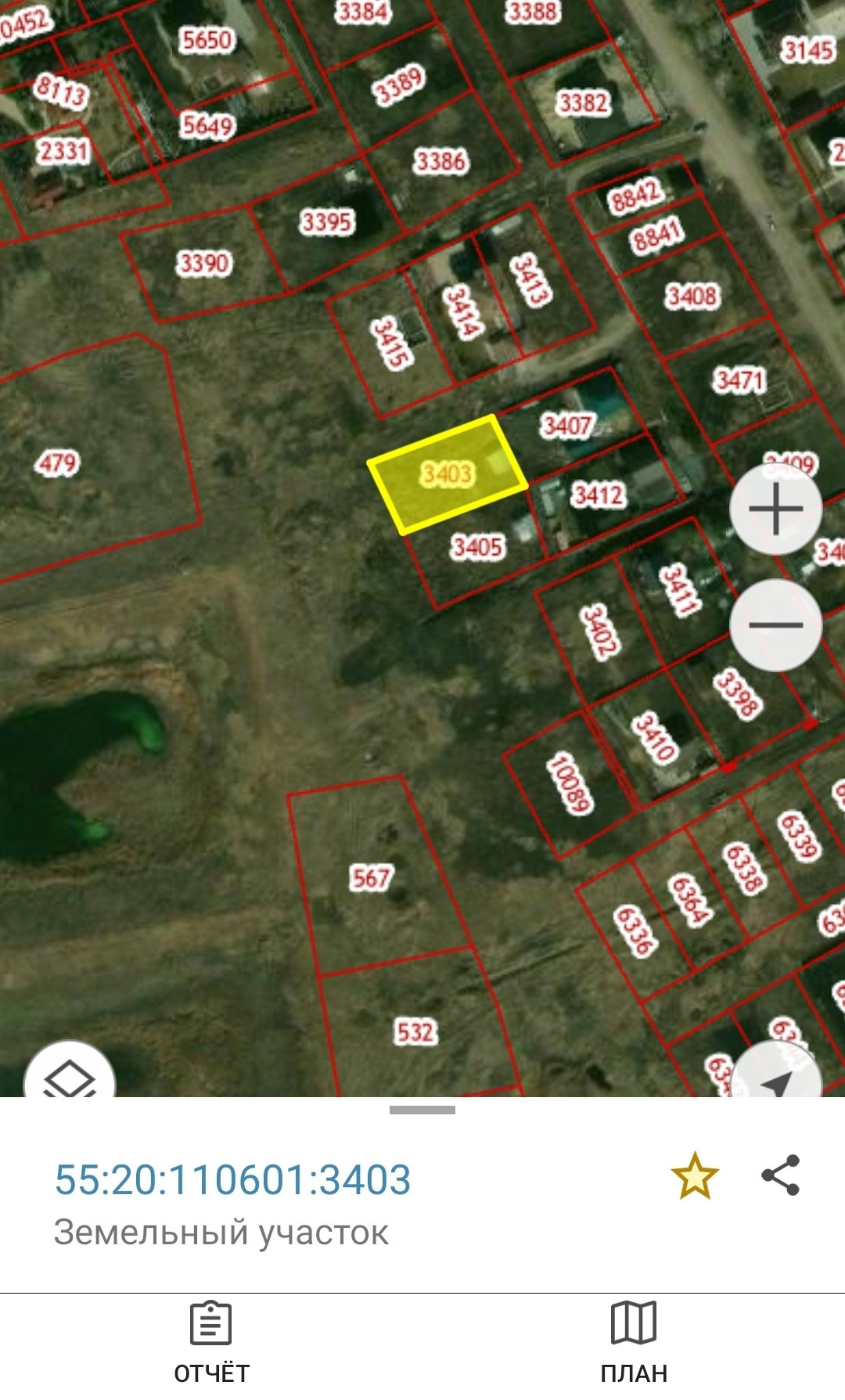The width and height of the screenshot is (845, 1400).
Task: Add parcel 55:20:110601:3403 to favorites
Action: (x=694, y=1176)
